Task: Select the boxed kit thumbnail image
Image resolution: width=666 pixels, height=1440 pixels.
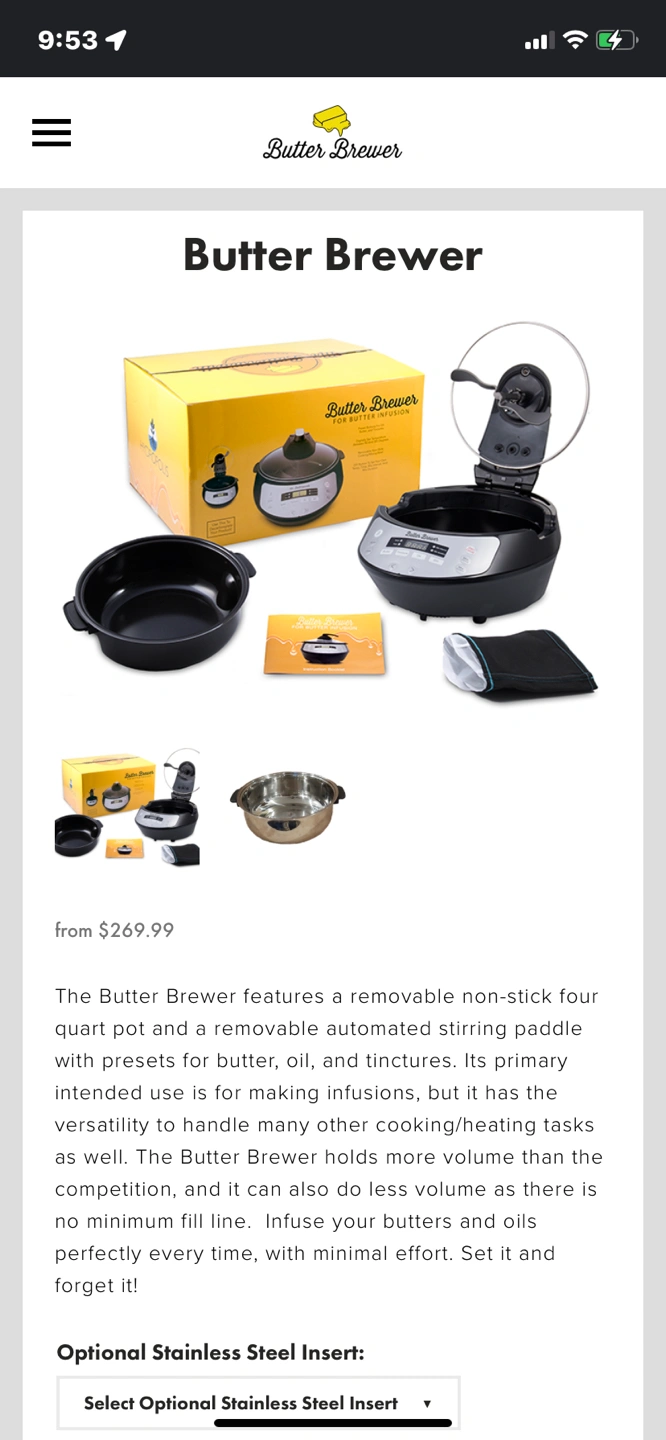Action: click(127, 808)
